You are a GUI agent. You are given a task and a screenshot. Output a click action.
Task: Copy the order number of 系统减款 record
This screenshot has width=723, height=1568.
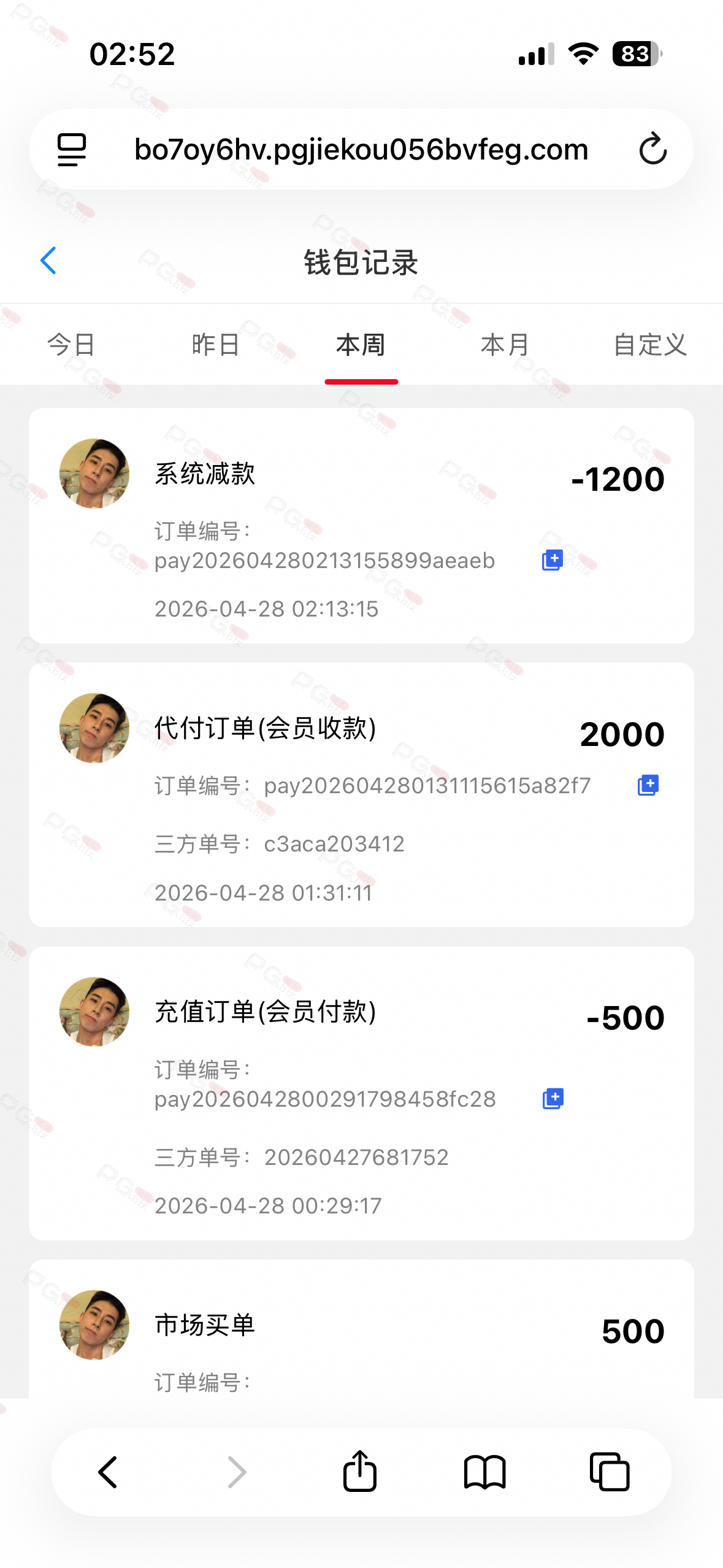click(552, 560)
